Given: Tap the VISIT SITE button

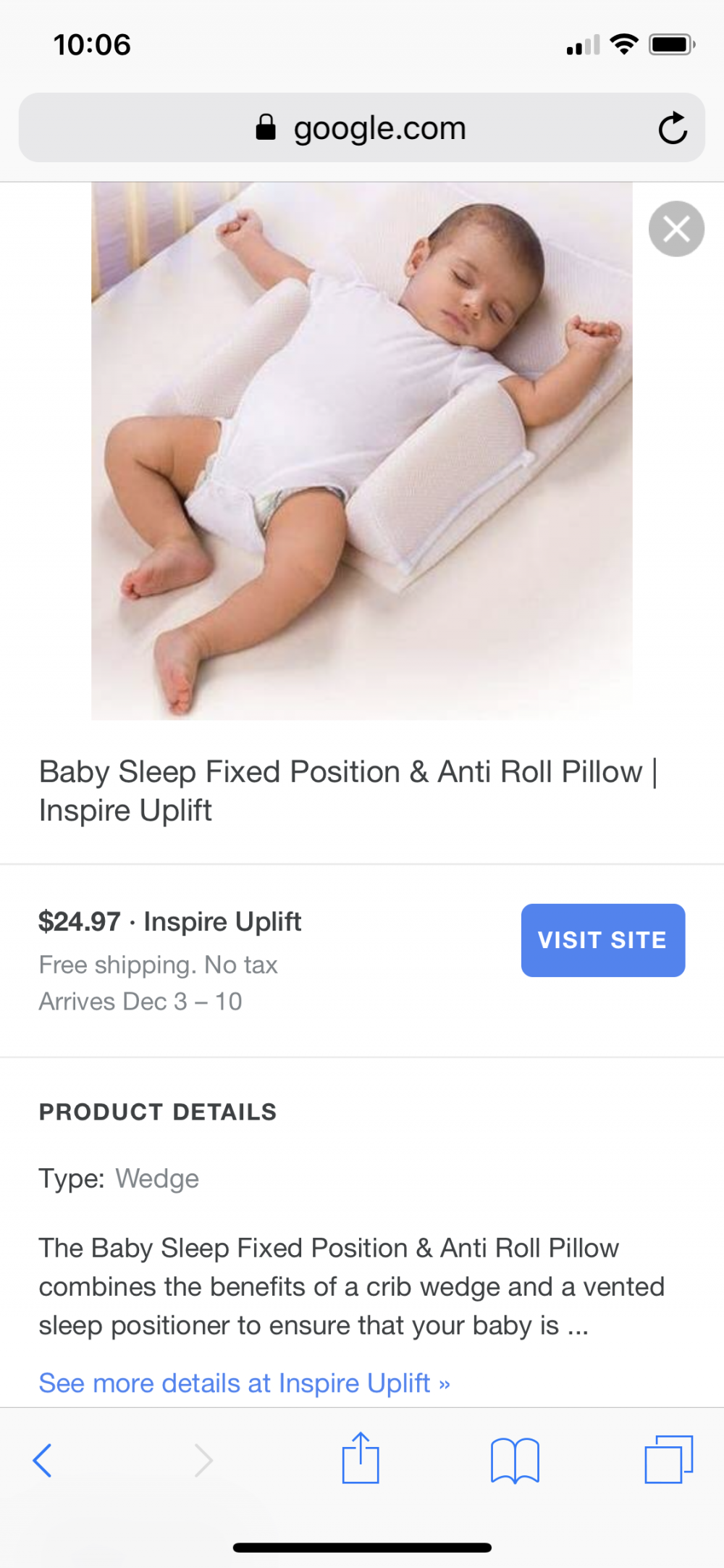Looking at the screenshot, I should (602, 940).
